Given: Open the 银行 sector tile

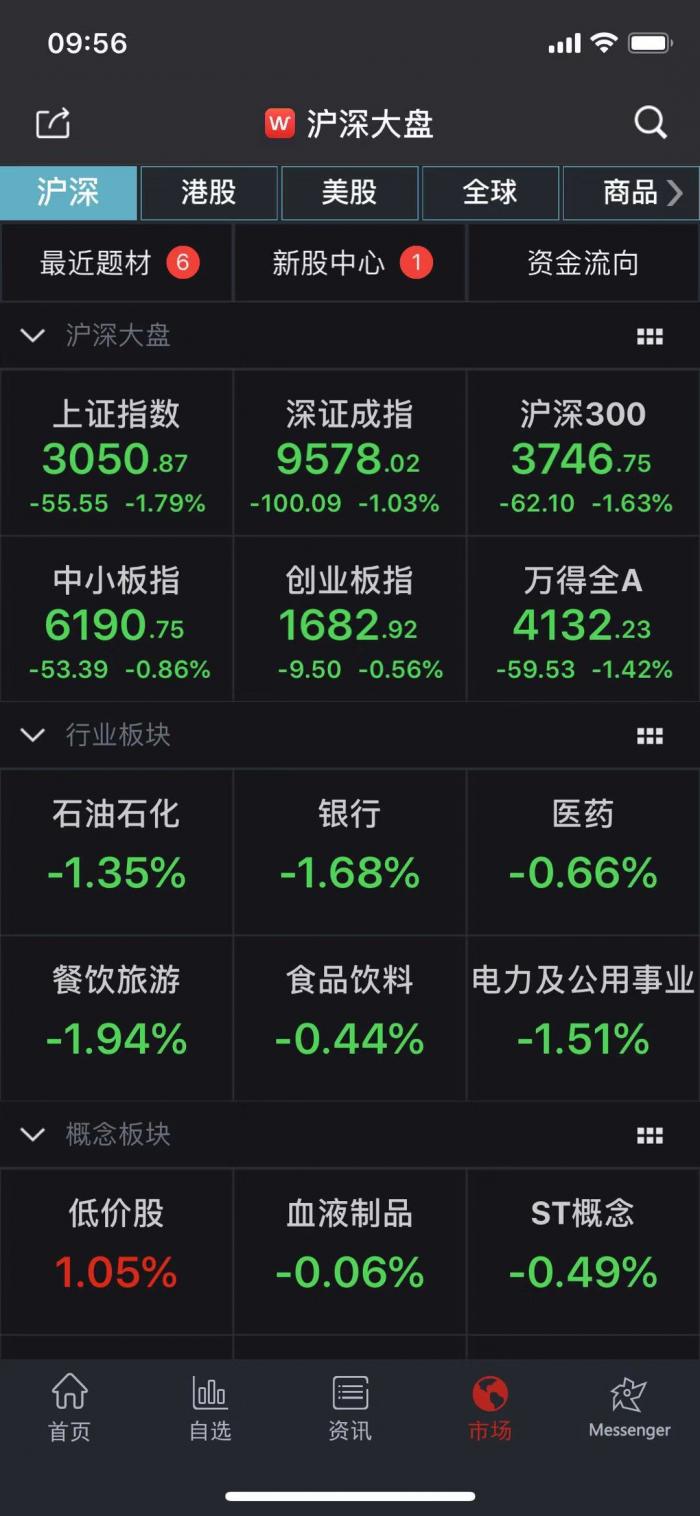Looking at the screenshot, I should click(x=349, y=852).
